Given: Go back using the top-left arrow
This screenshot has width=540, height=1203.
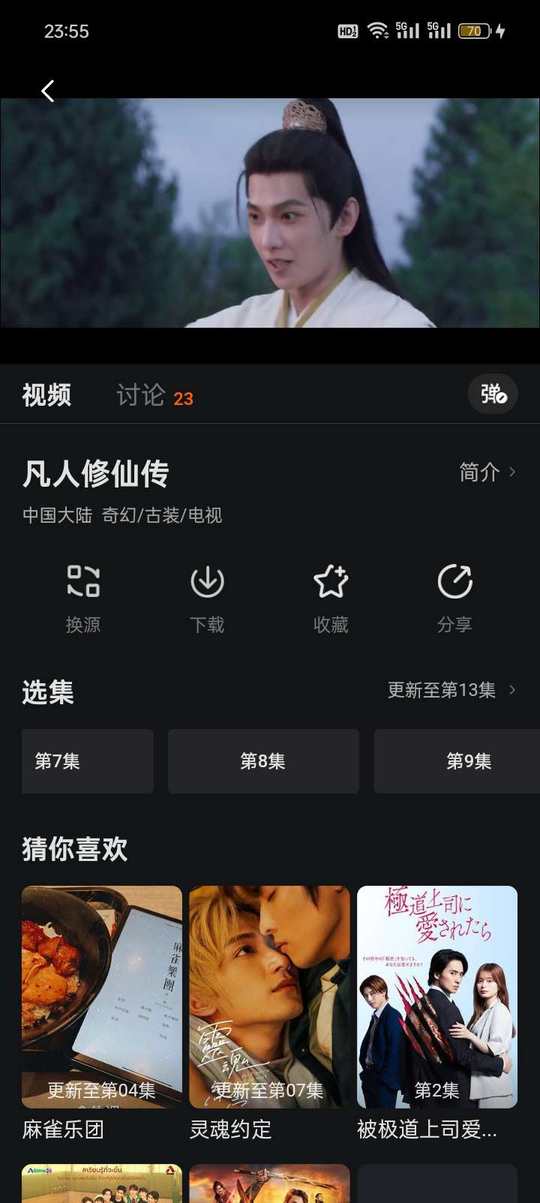Looking at the screenshot, I should pyautogui.click(x=47, y=91).
